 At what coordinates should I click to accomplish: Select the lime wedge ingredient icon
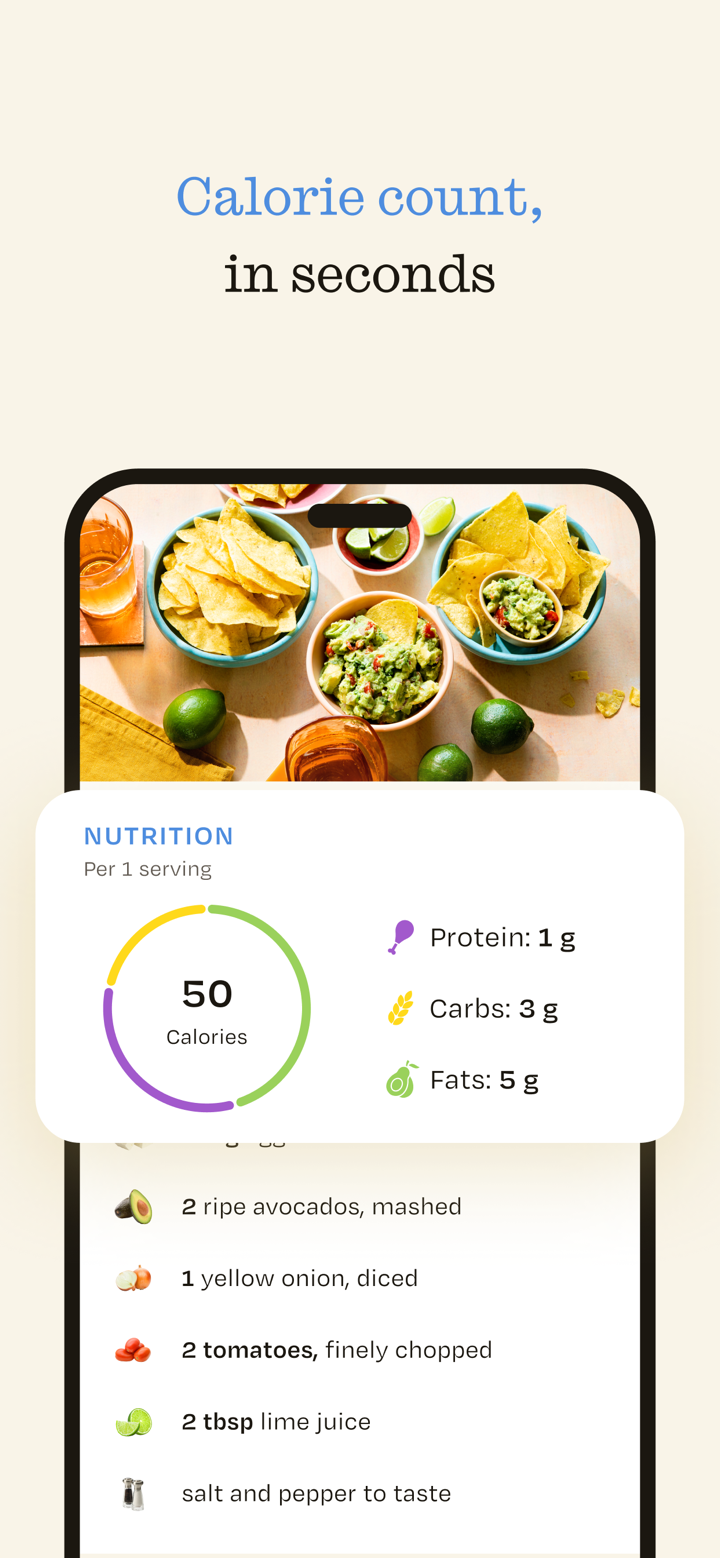tap(134, 1421)
